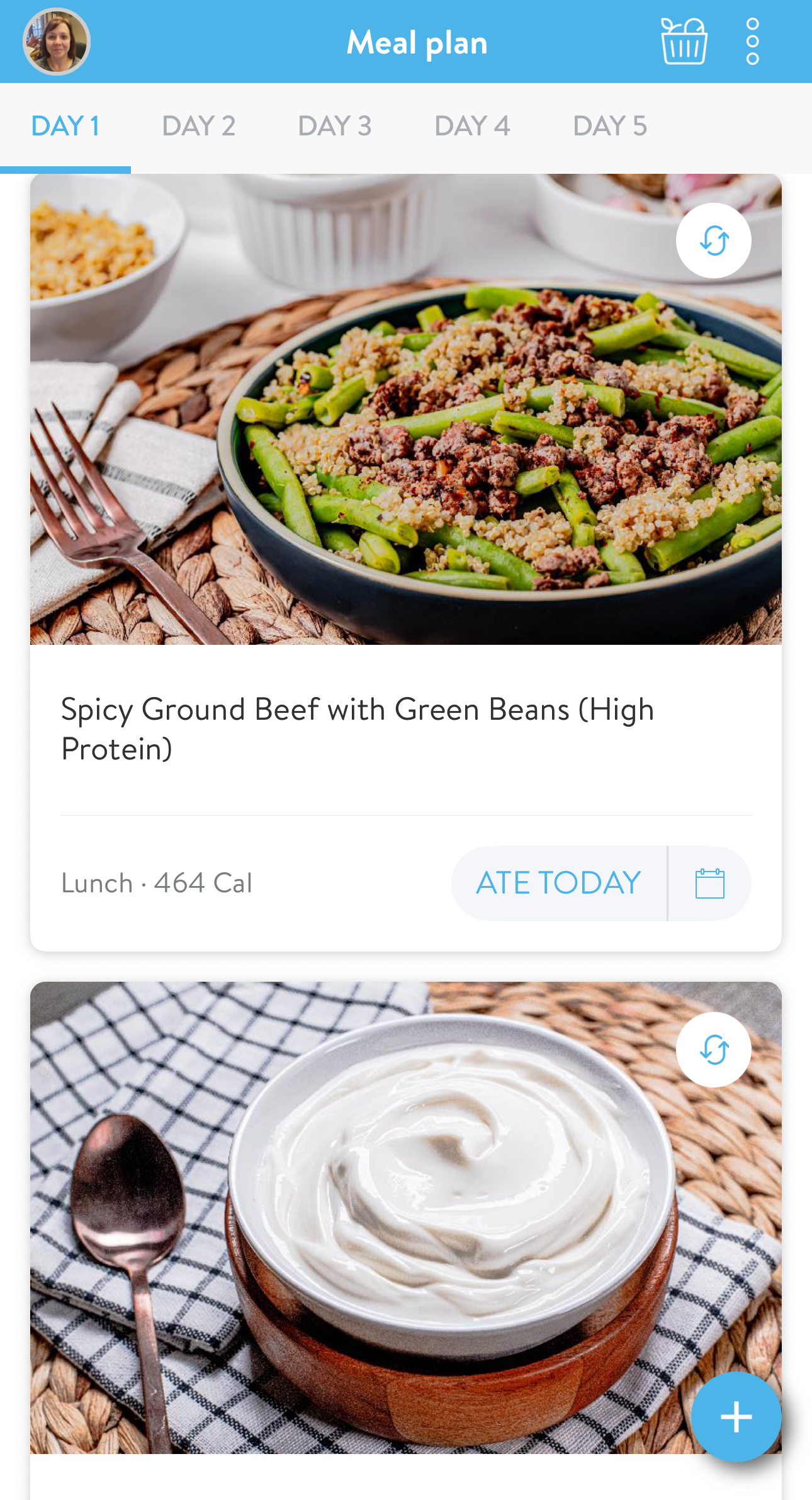Mark lunch as Ate Today

coord(558,883)
